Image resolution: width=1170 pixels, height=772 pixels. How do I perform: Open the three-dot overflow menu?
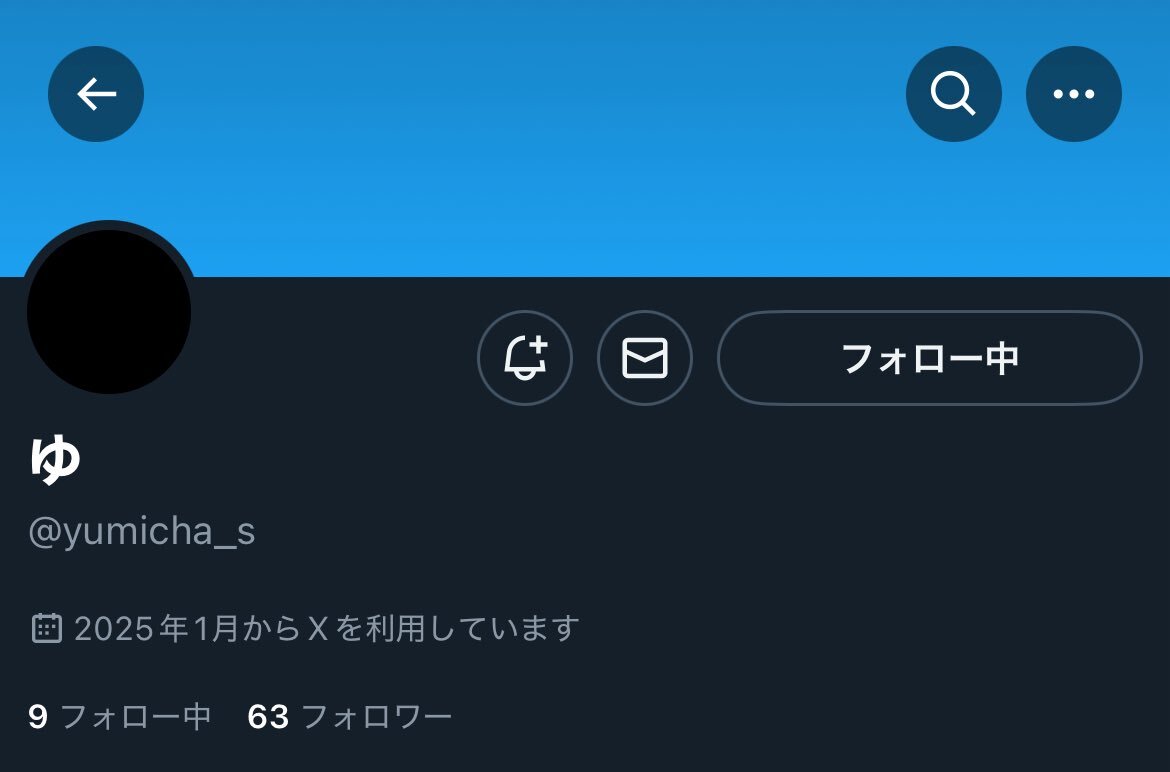(1073, 94)
